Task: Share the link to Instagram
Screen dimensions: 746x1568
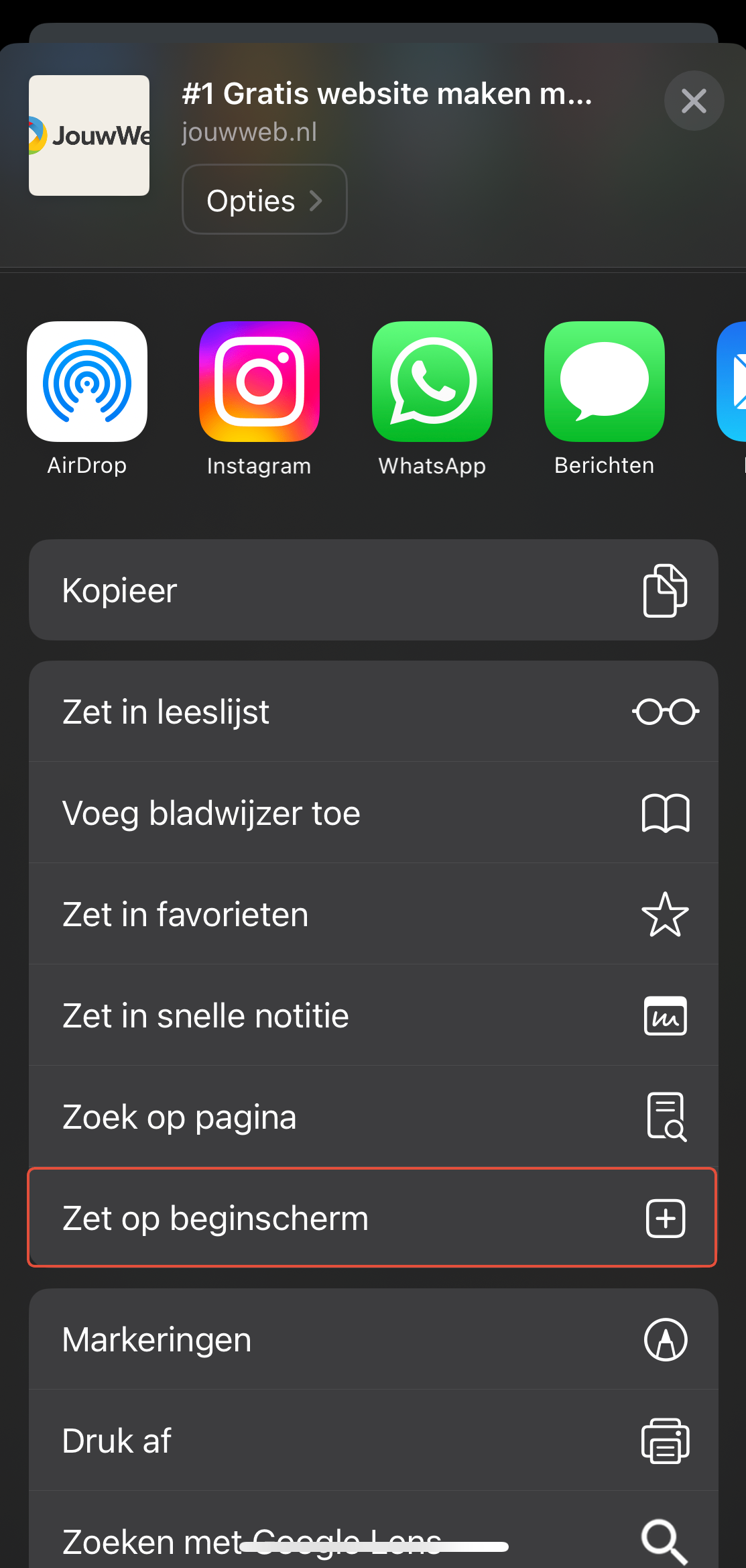Action: tap(259, 382)
